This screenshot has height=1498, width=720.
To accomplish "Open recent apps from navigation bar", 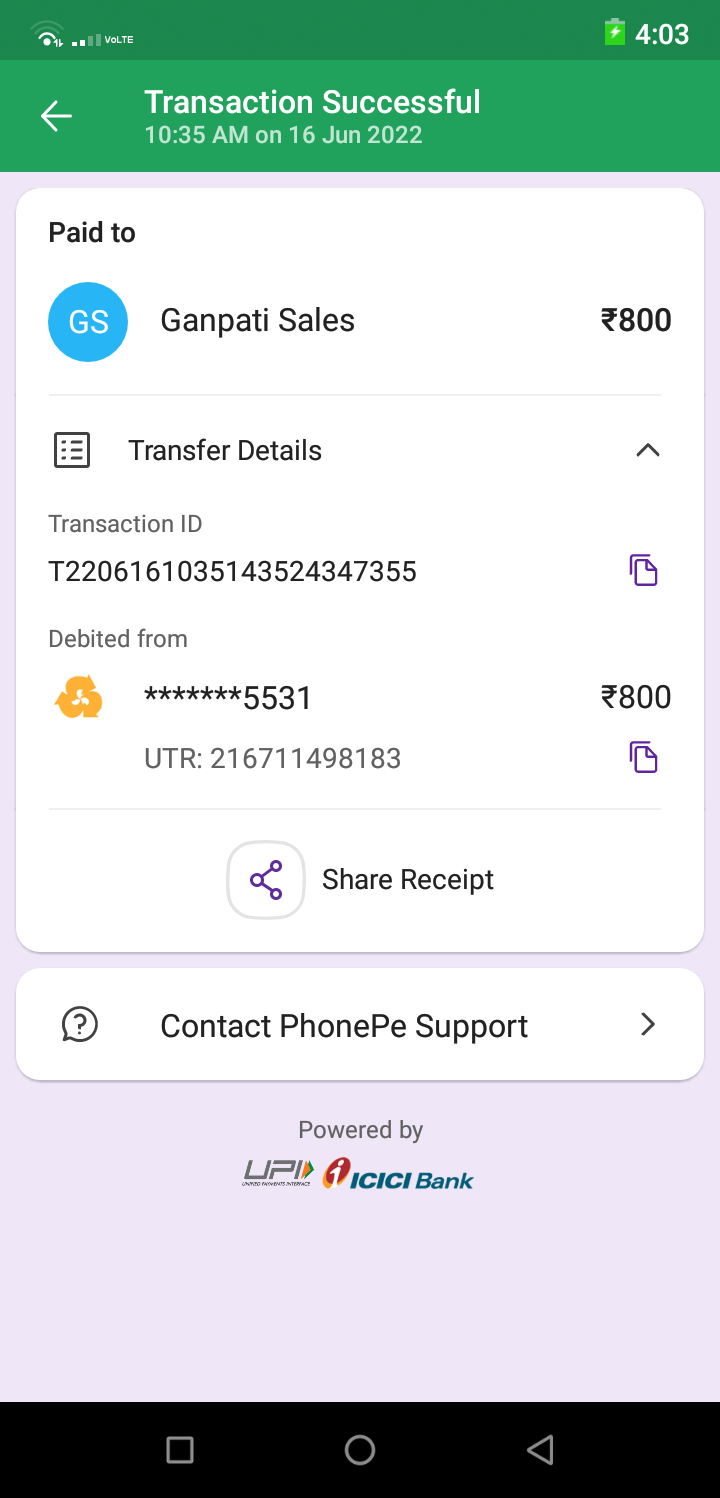I will [180, 1449].
